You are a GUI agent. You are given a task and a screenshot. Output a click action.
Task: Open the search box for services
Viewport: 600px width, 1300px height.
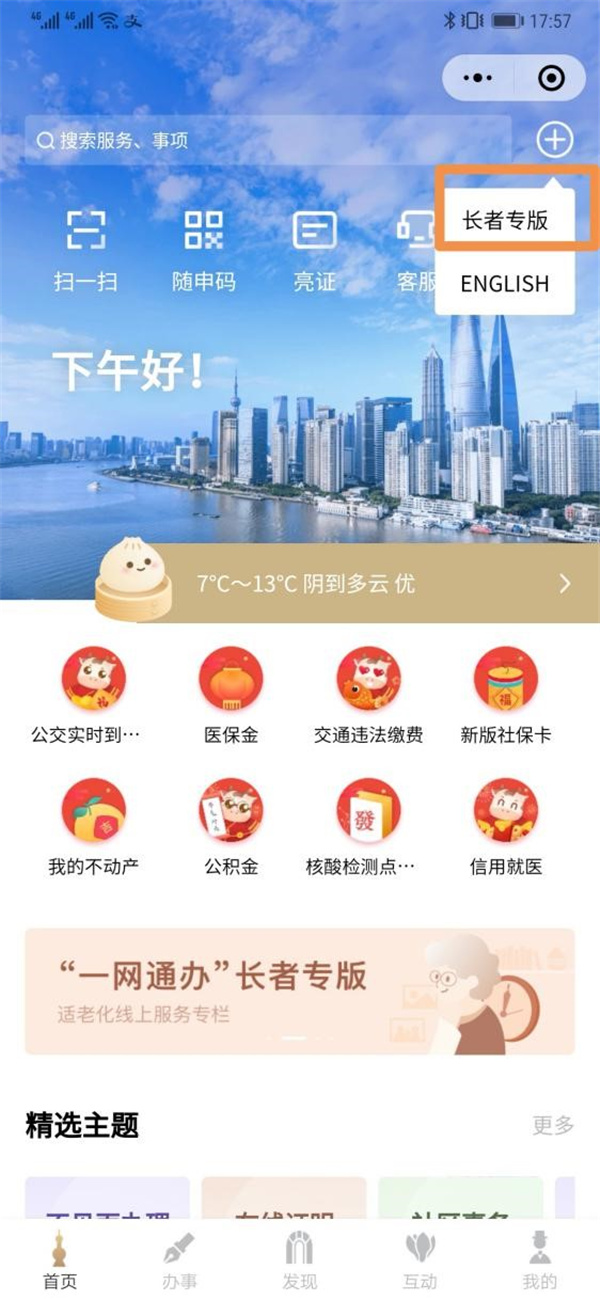pos(268,140)
